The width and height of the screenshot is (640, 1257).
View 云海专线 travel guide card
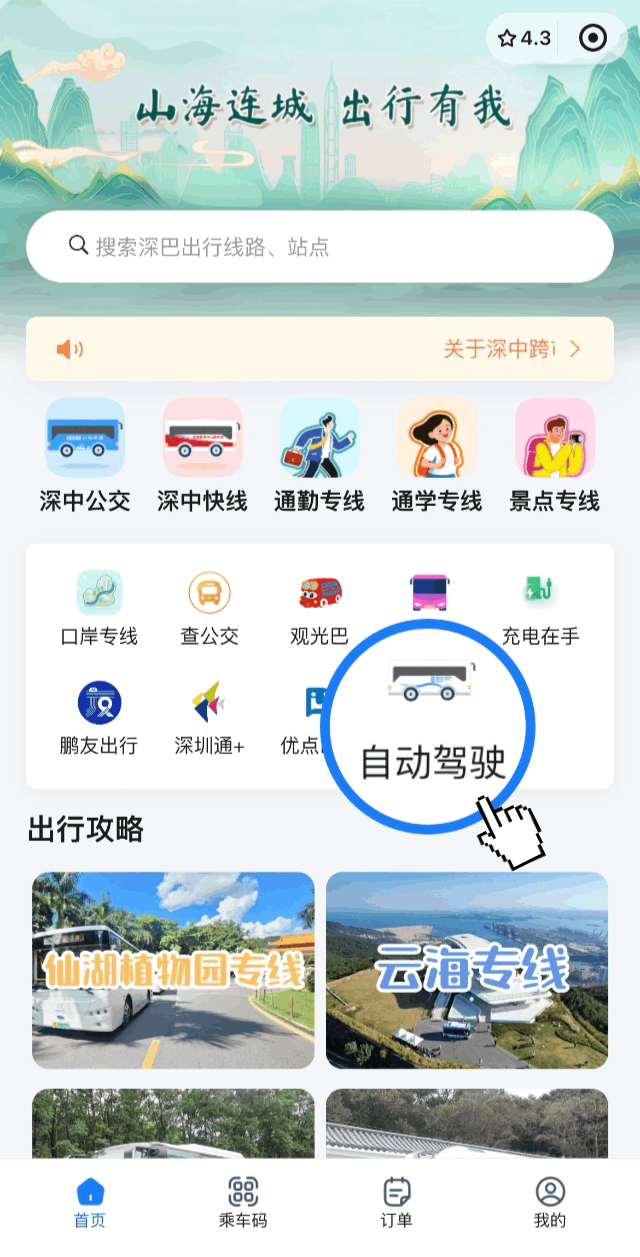coord(467,970)
